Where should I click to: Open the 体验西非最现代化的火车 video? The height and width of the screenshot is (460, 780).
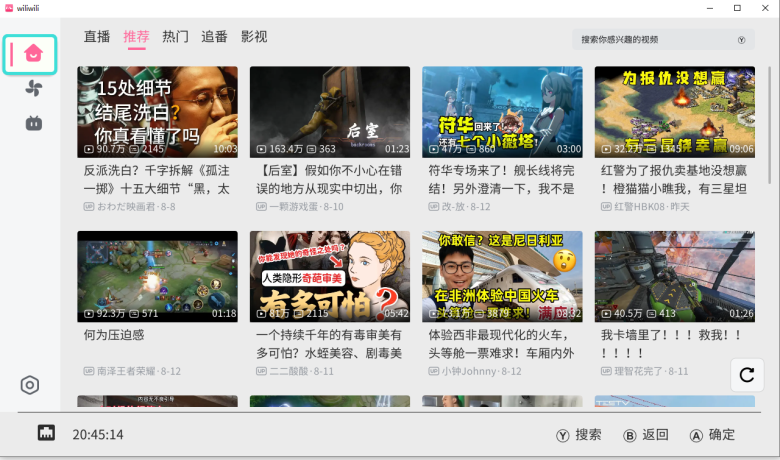click(502, 276)
